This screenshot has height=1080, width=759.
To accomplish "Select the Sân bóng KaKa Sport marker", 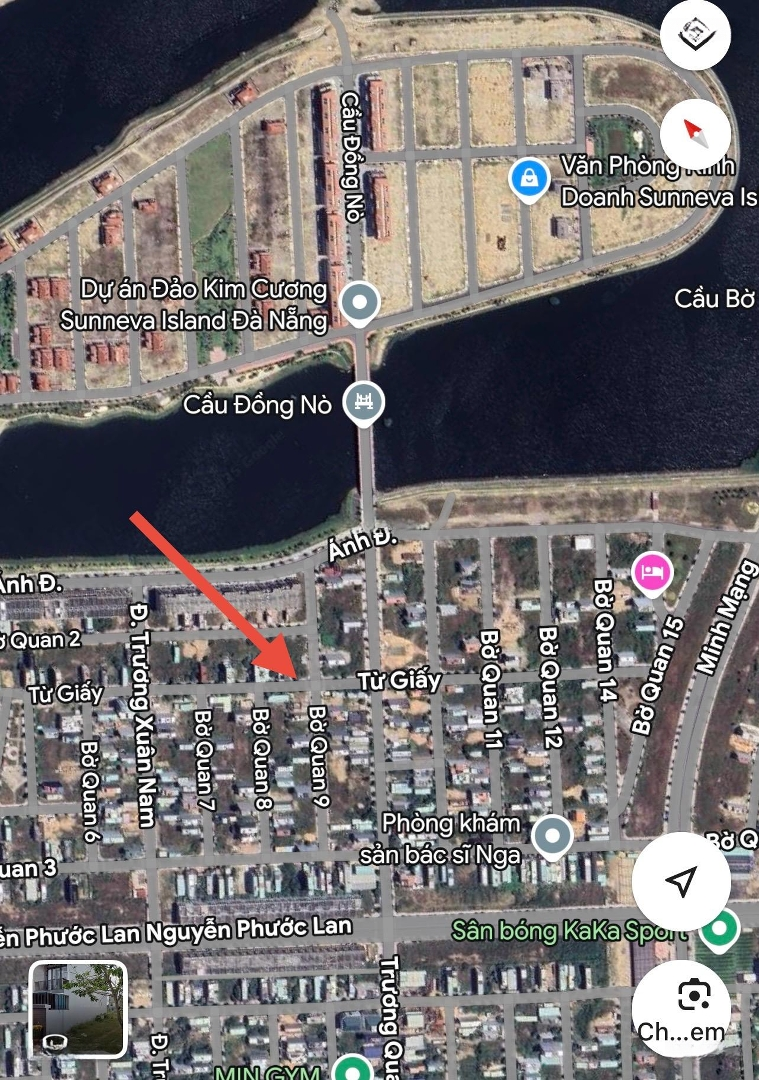I will click(718, 931).
